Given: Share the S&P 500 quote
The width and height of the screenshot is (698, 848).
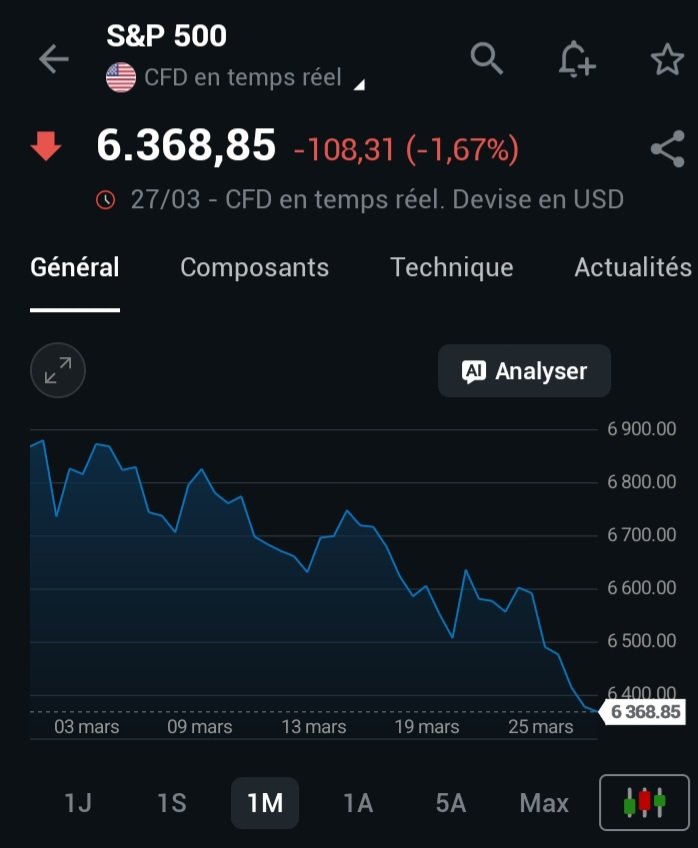Looking at the screenshot, I should tap(667, 150).
